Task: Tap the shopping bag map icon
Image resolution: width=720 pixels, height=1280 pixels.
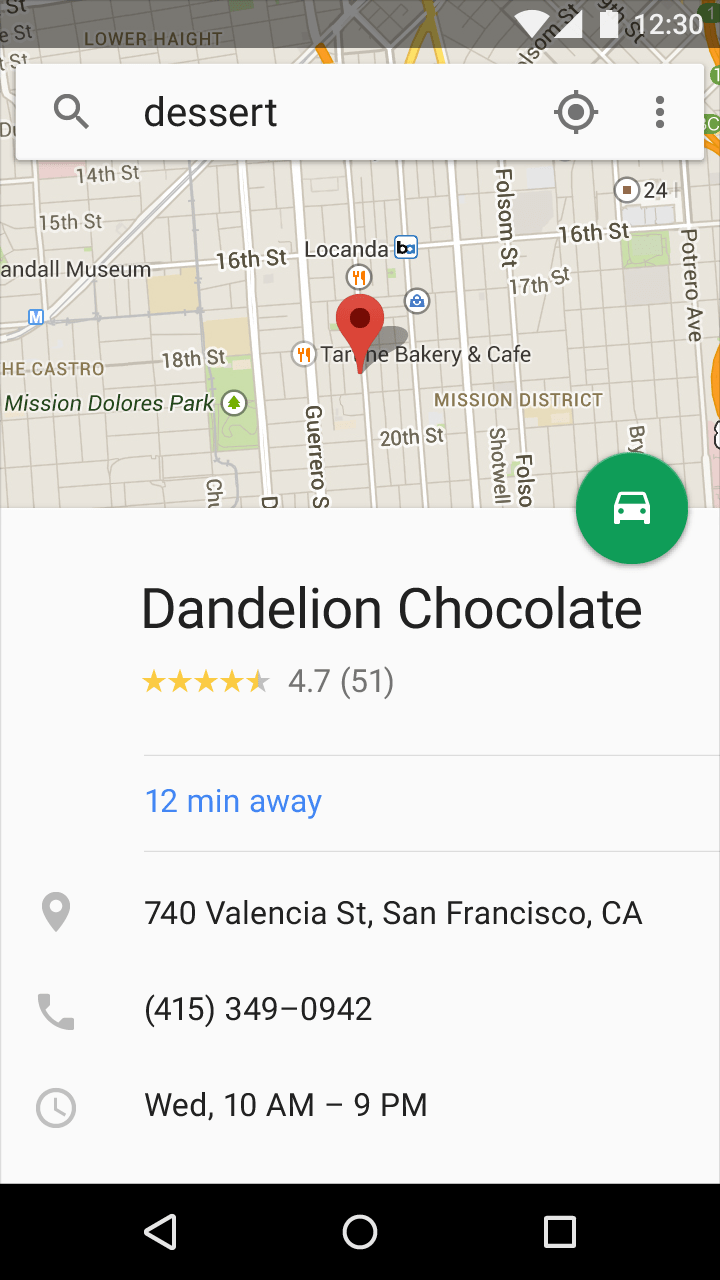Action: point(416,300)
